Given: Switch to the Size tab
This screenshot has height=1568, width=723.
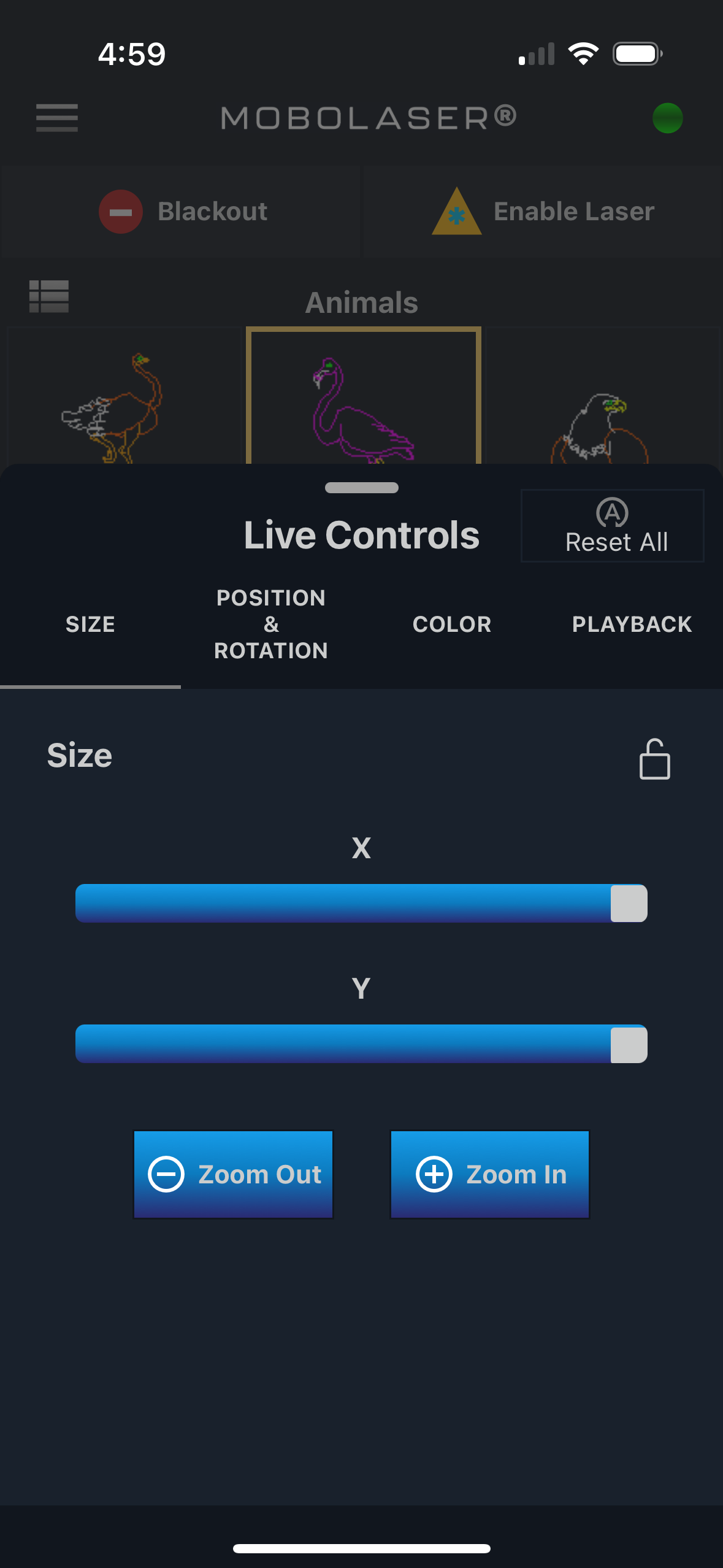Looking at the screenshot, I should (90, 625).
